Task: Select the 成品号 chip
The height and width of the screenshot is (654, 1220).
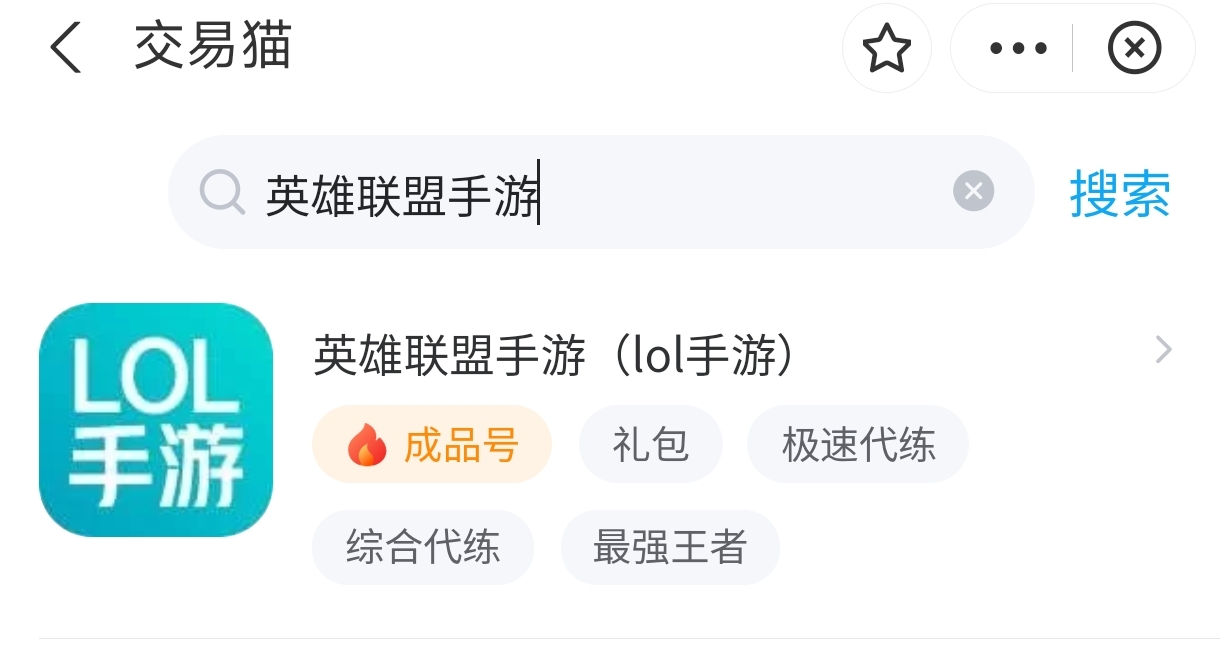Action: (x=432, y=445)
